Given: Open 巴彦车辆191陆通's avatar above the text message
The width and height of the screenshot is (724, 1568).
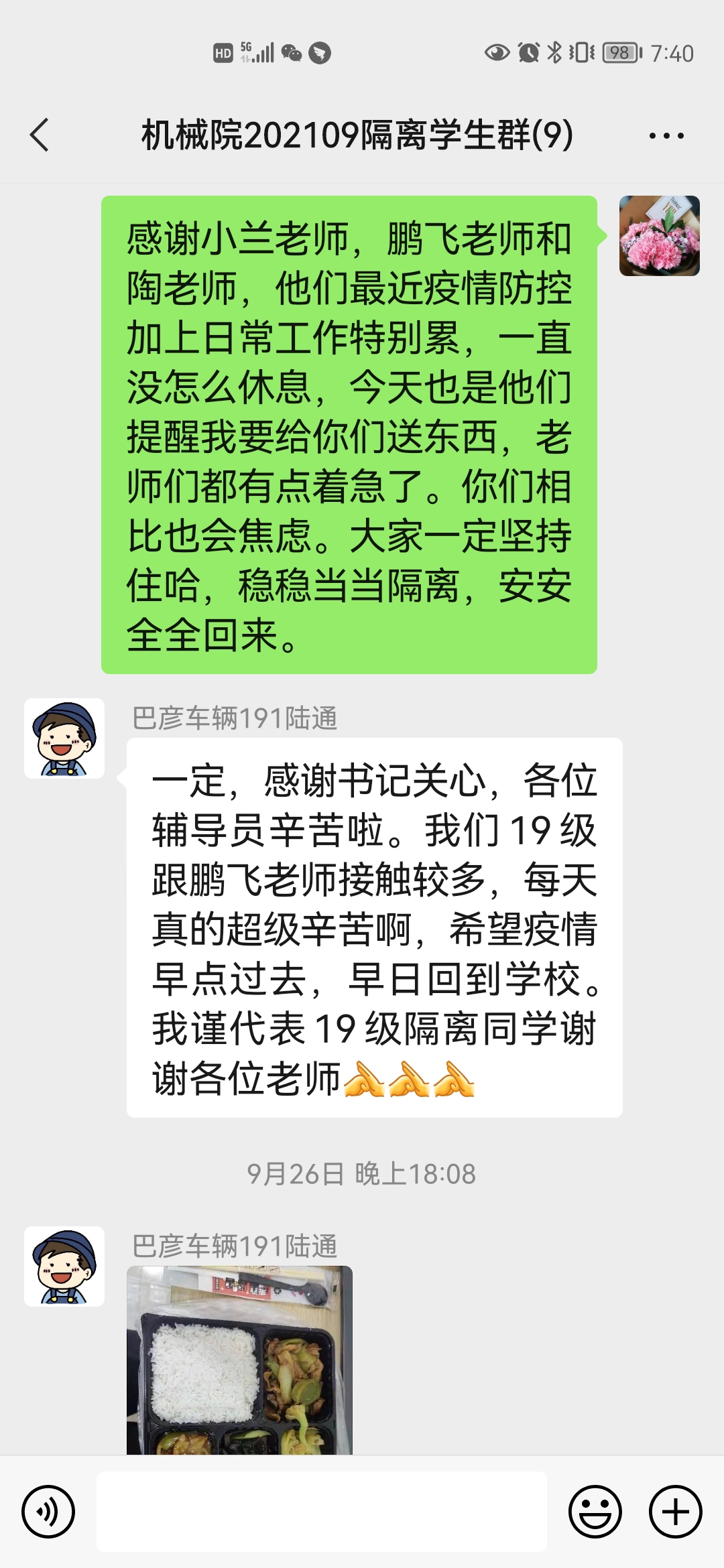Looking at the screenshot, I should click(x=64, y=738).
